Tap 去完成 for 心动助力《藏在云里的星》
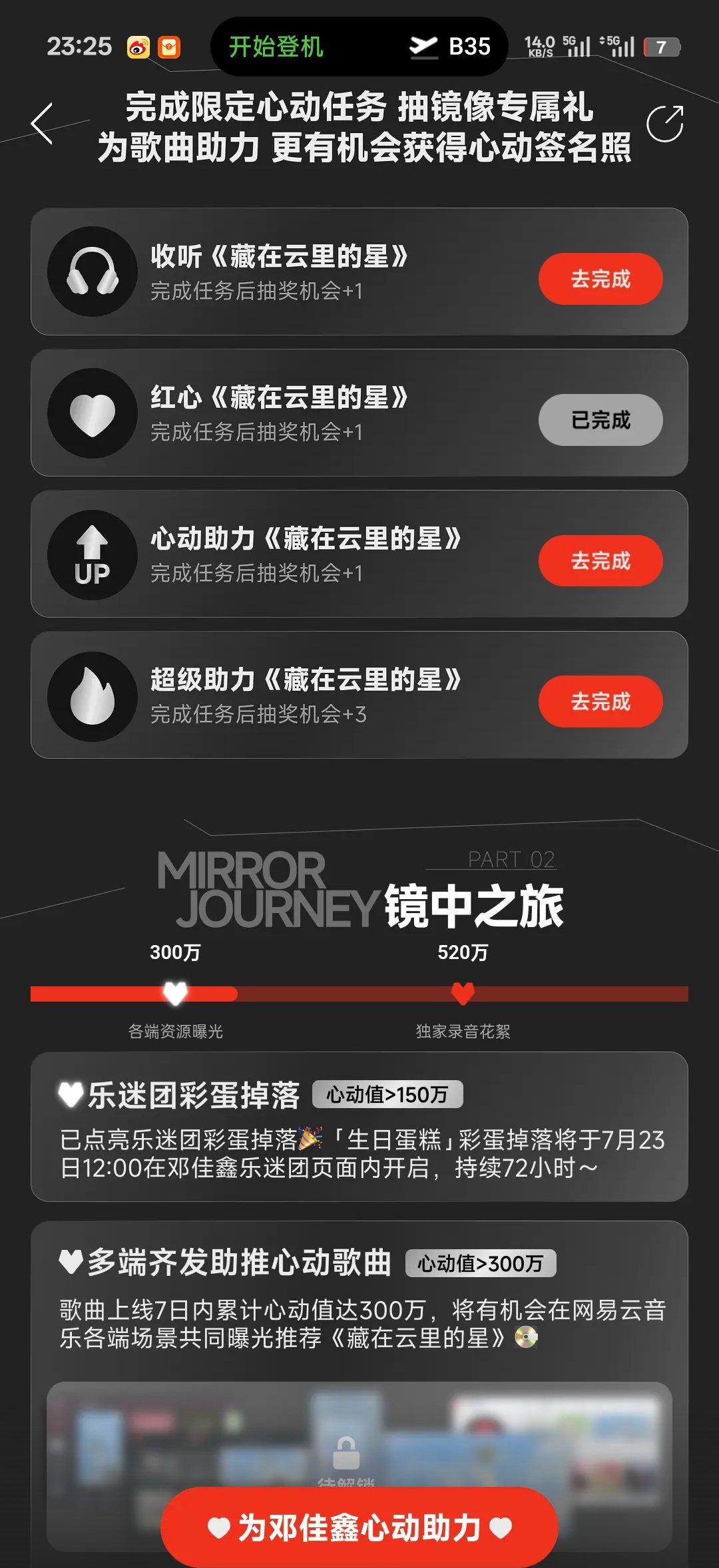This screenshot has width=719, height=1568. point(600,561)
